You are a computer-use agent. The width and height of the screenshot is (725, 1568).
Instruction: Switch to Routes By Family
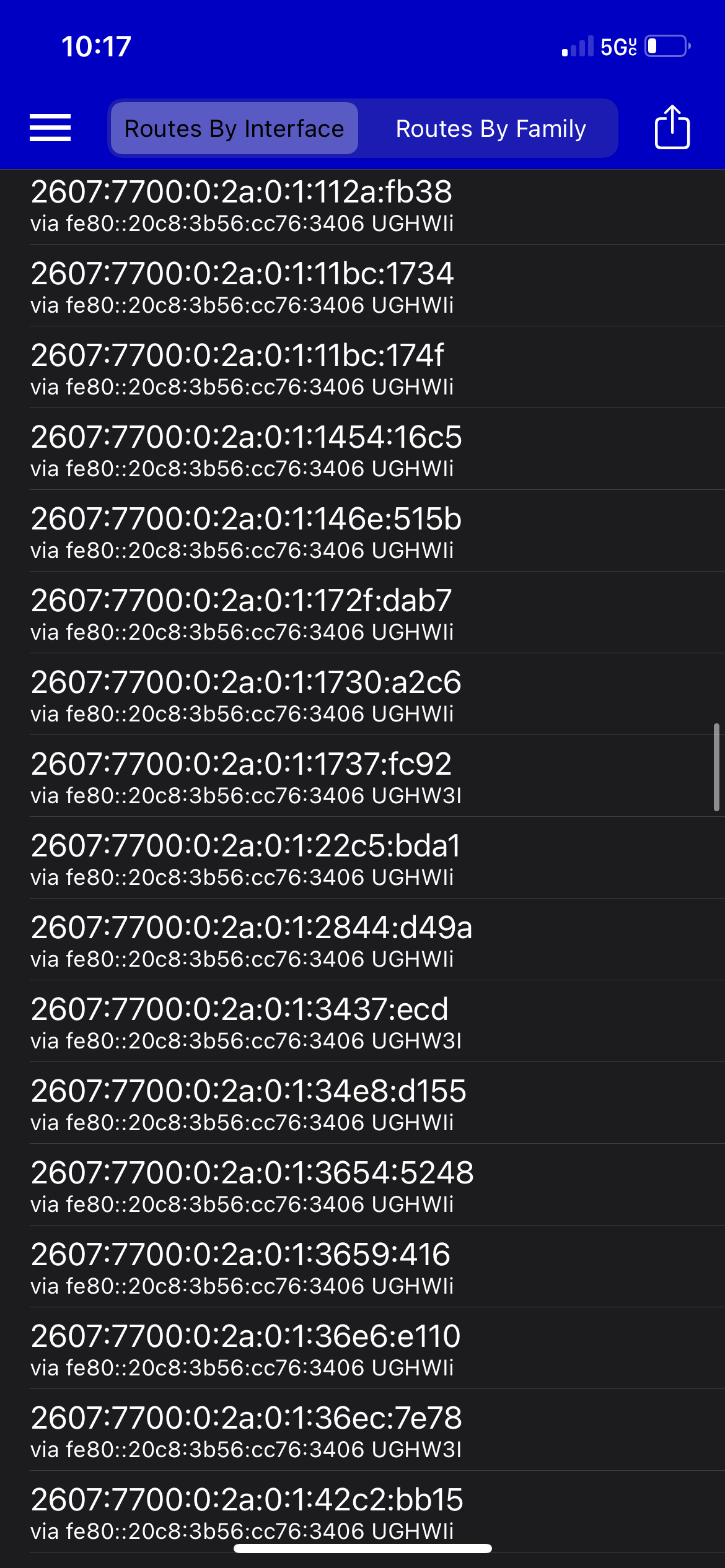click(x=491, y=128)
